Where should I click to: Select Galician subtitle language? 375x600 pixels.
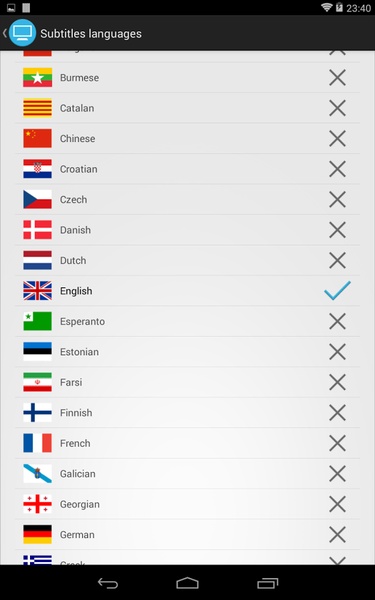coord(188,474)
